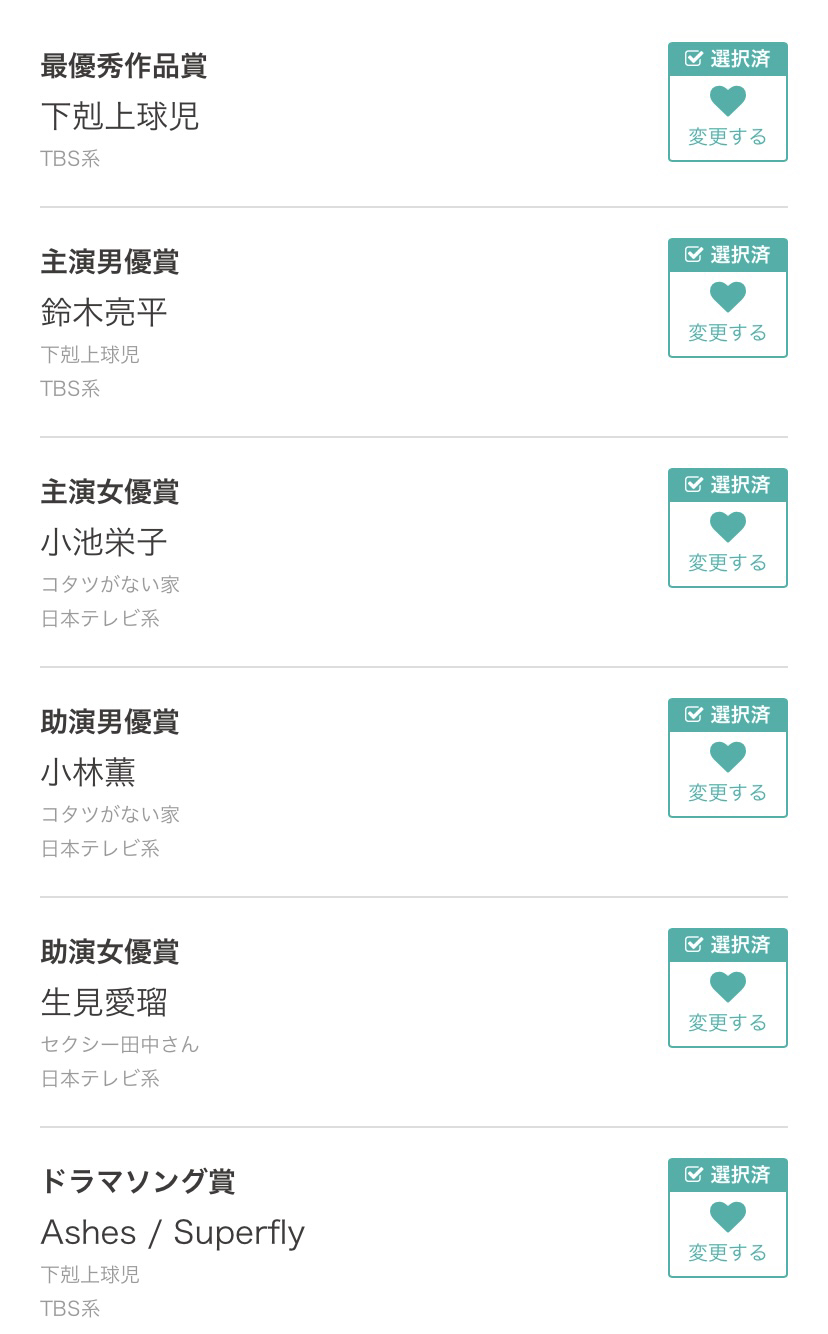The width and height of the screenshot is (828, 1334).
Task: Tap 変更する for 主演女優賞 小池栄子
Action: tap(727, 544)
